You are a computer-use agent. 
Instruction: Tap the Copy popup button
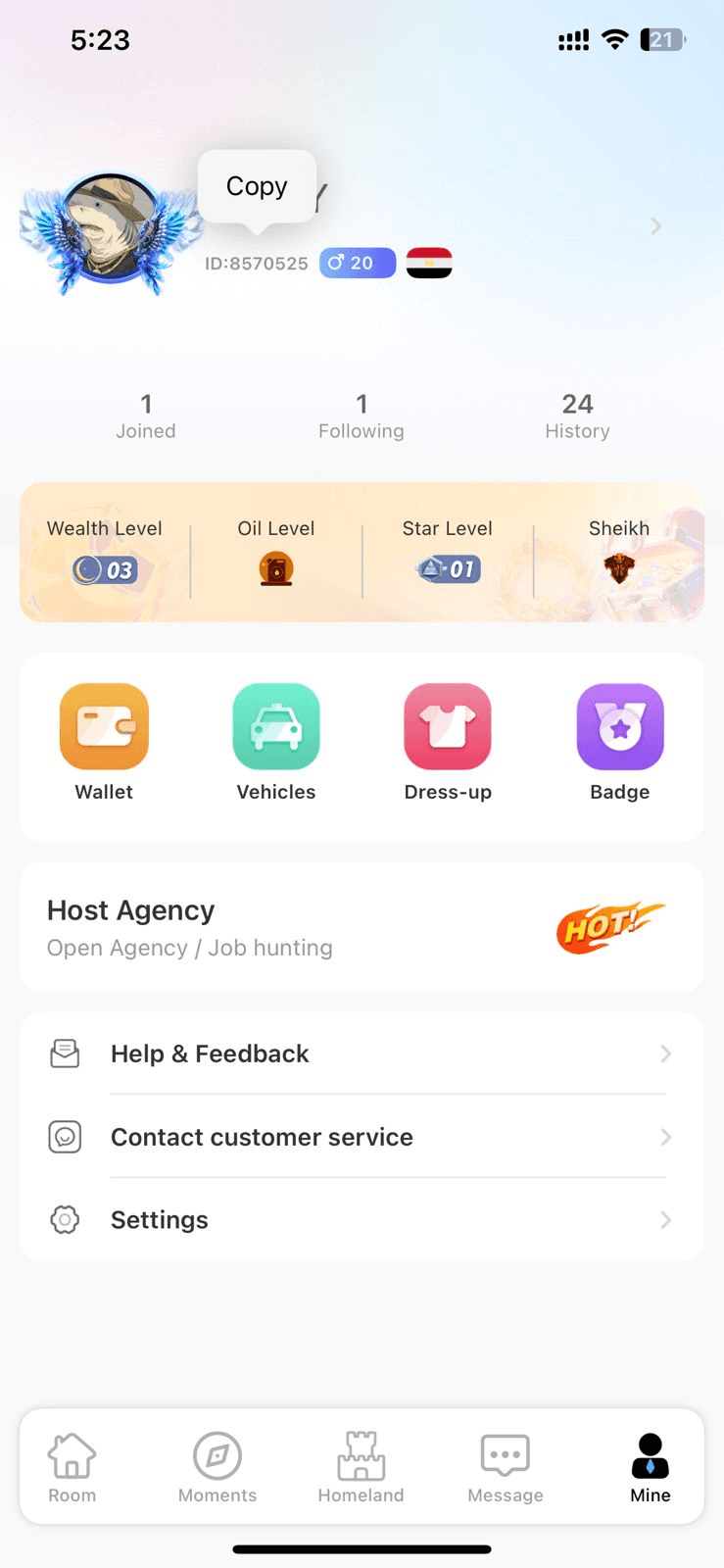257,186
